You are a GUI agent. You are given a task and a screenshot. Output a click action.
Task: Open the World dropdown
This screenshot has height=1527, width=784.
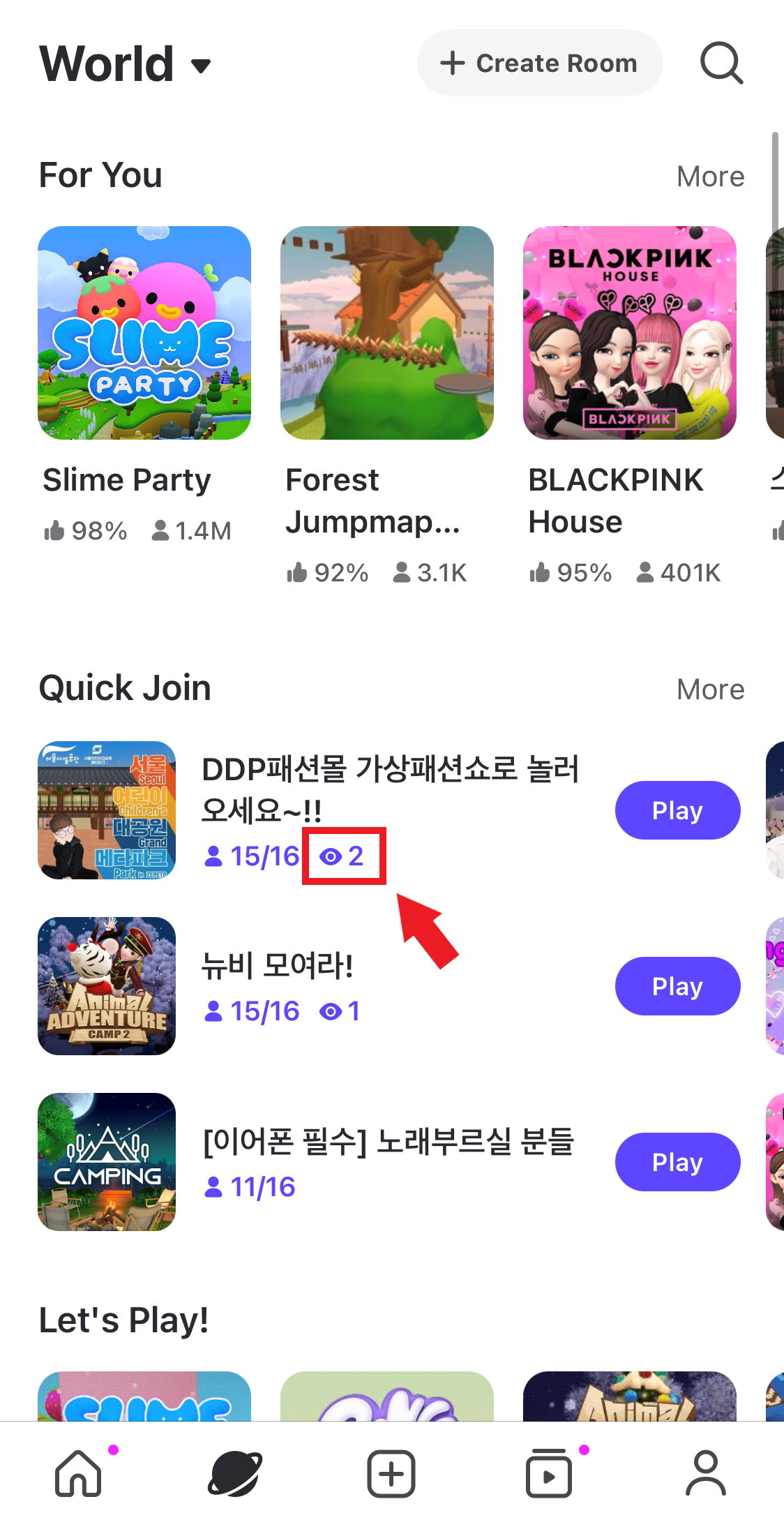click(126, 64)
